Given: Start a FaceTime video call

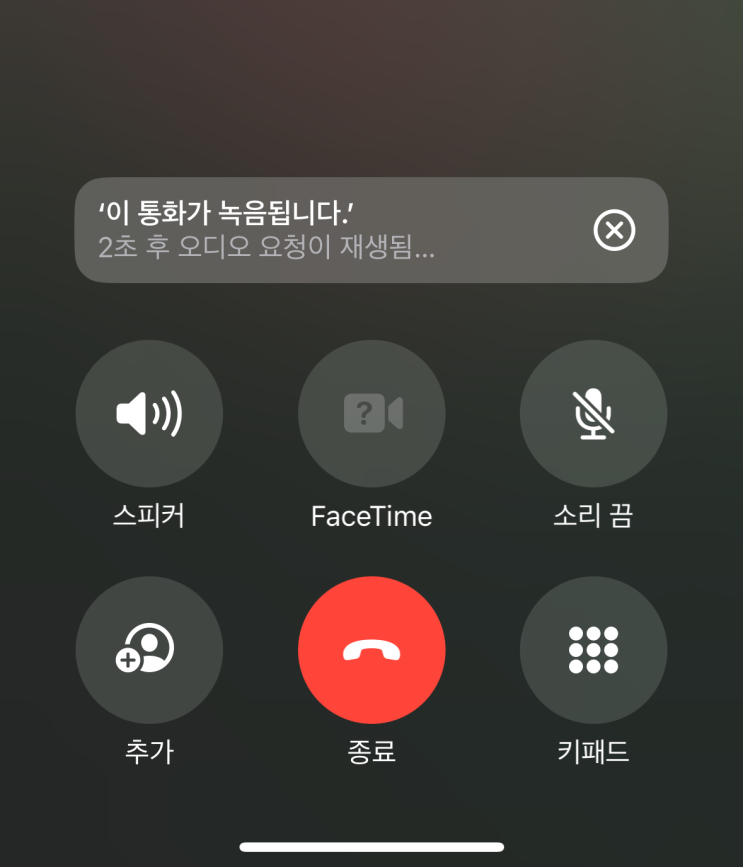Looking at the screenshot, I should click(371, 413).
